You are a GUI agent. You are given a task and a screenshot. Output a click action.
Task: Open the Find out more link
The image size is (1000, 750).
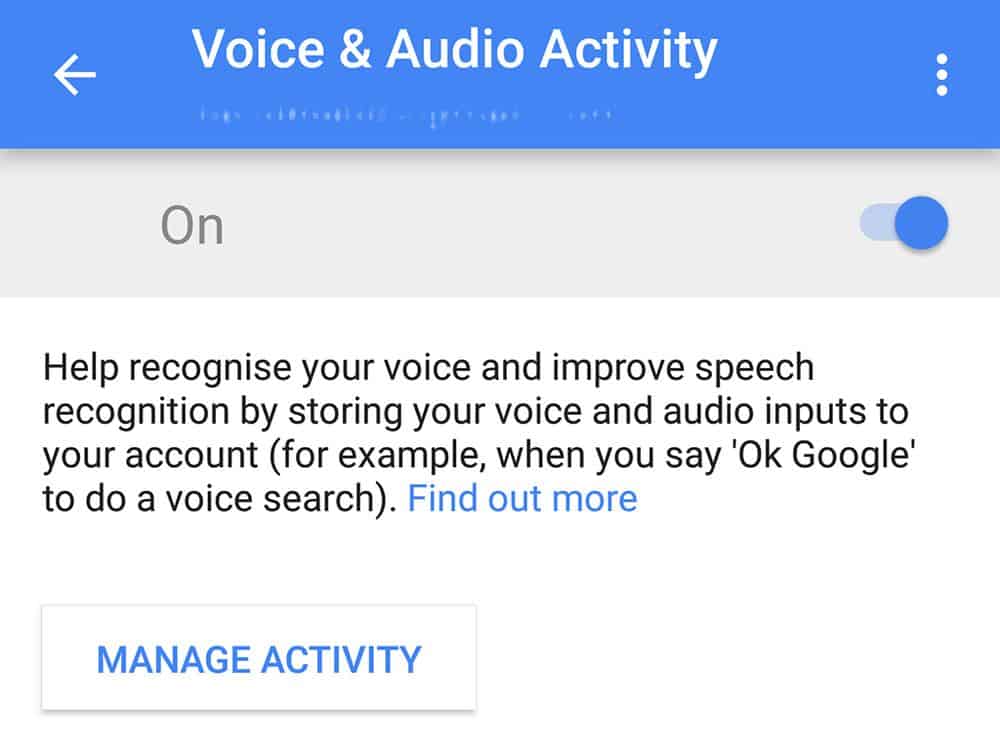(x=522, y=498)
